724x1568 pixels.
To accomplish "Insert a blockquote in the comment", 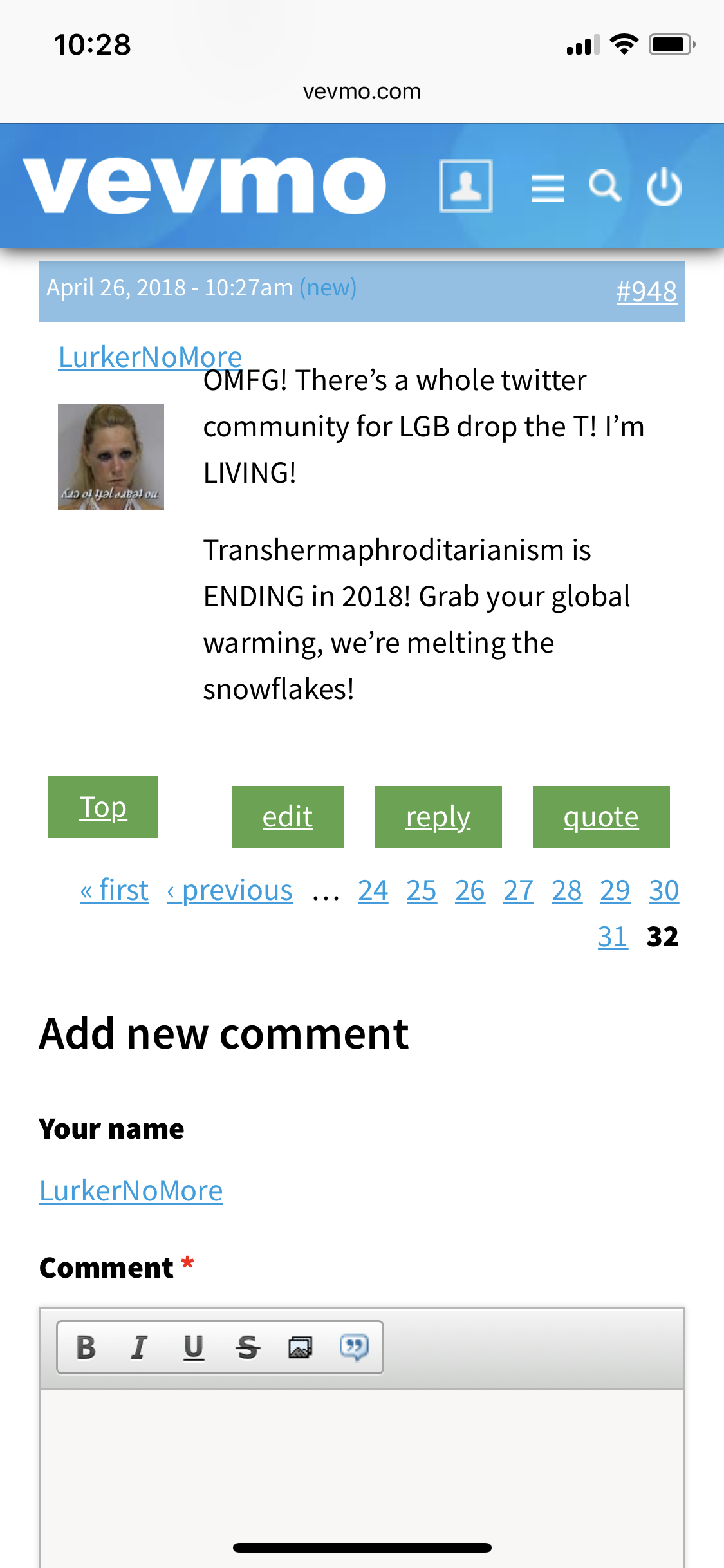I will point(354,1347).
